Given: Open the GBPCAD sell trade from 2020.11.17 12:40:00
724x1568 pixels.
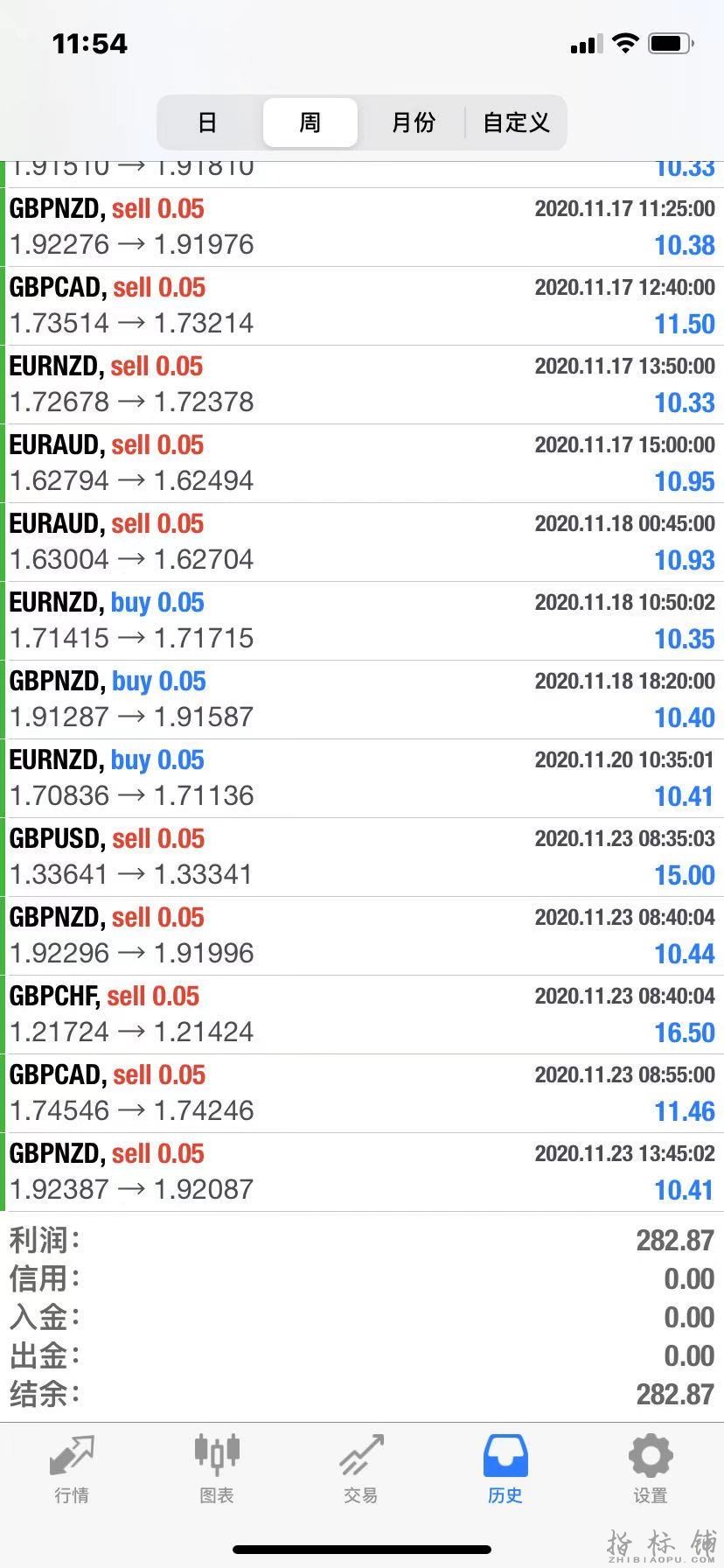Looking at the screenshot, I should click(362, 305).
